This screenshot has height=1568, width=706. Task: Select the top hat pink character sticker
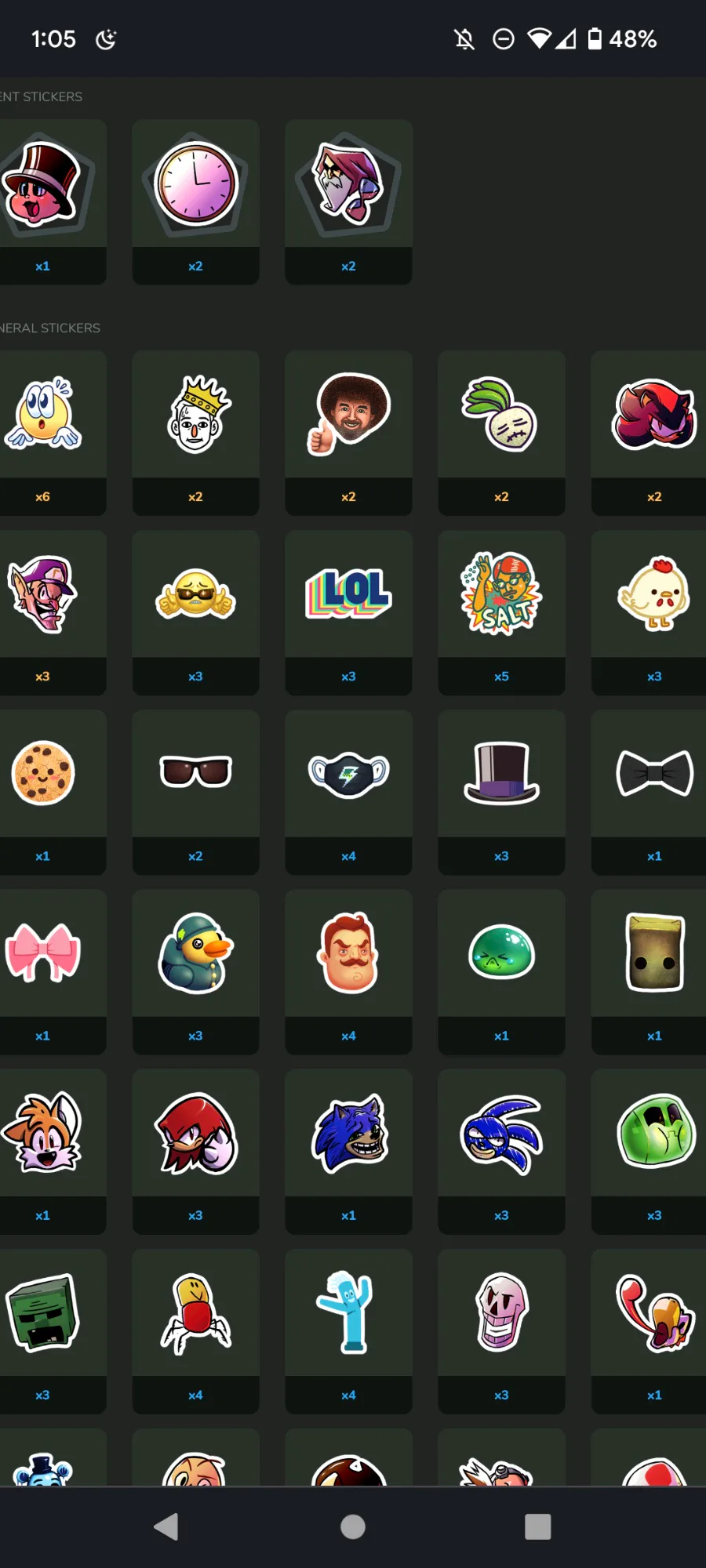[x=43, y=201]
